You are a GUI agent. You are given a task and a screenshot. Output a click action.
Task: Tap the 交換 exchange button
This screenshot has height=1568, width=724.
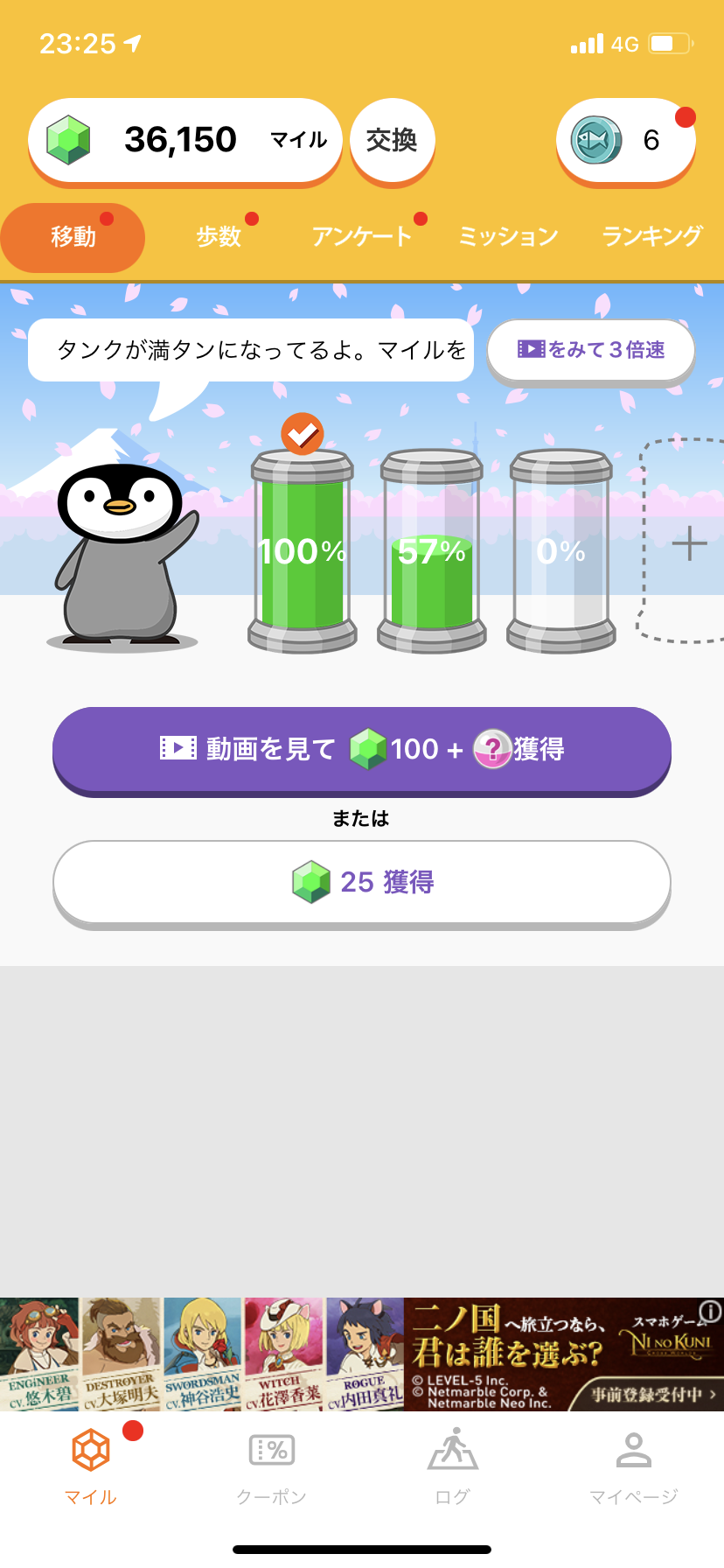(x=392, y=140)
